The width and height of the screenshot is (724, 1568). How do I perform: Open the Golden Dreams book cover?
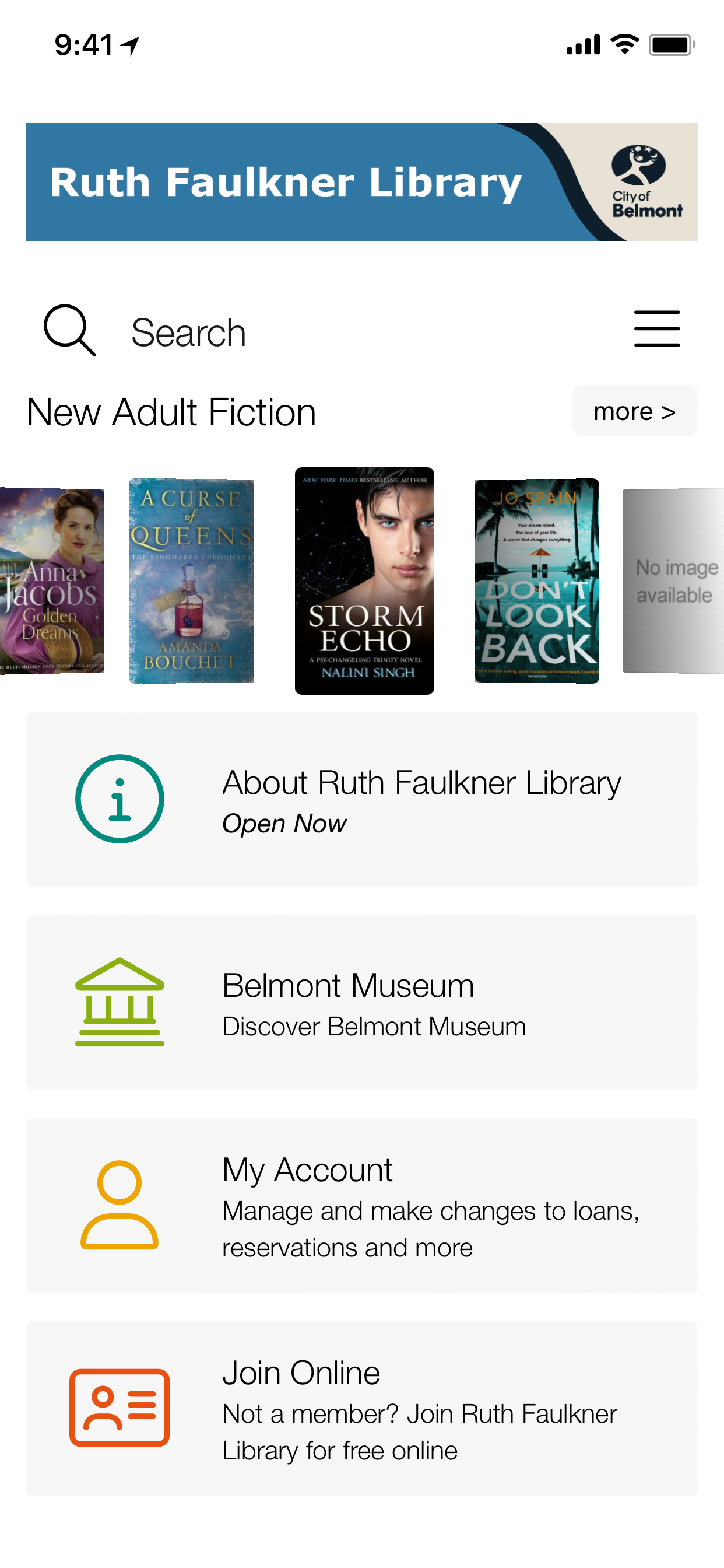(52, 580)
